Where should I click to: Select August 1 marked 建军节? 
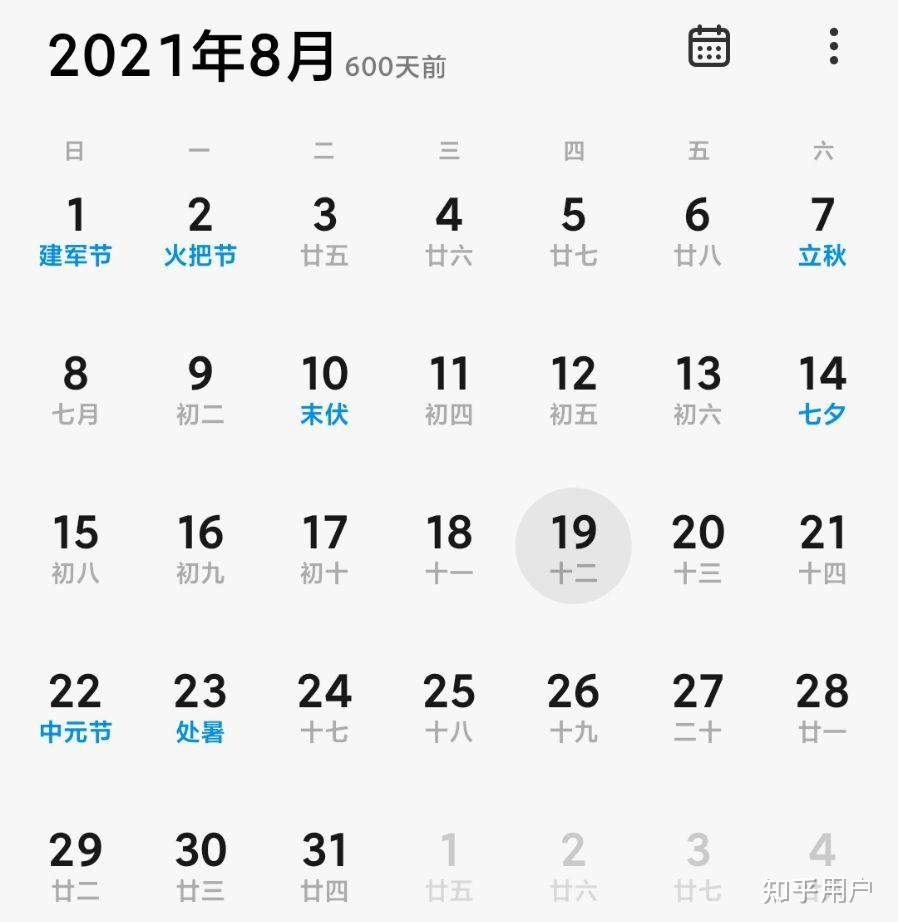pyautogui.click(x=75, y=232)
